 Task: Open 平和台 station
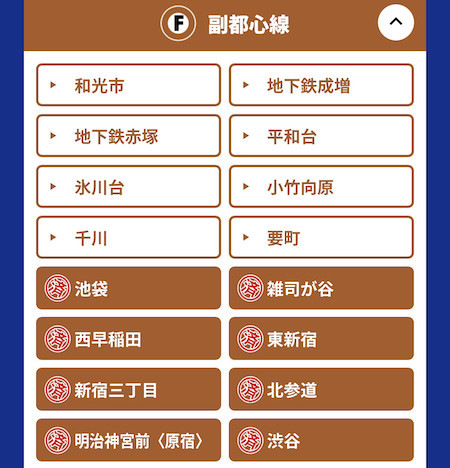click(321, 136)
